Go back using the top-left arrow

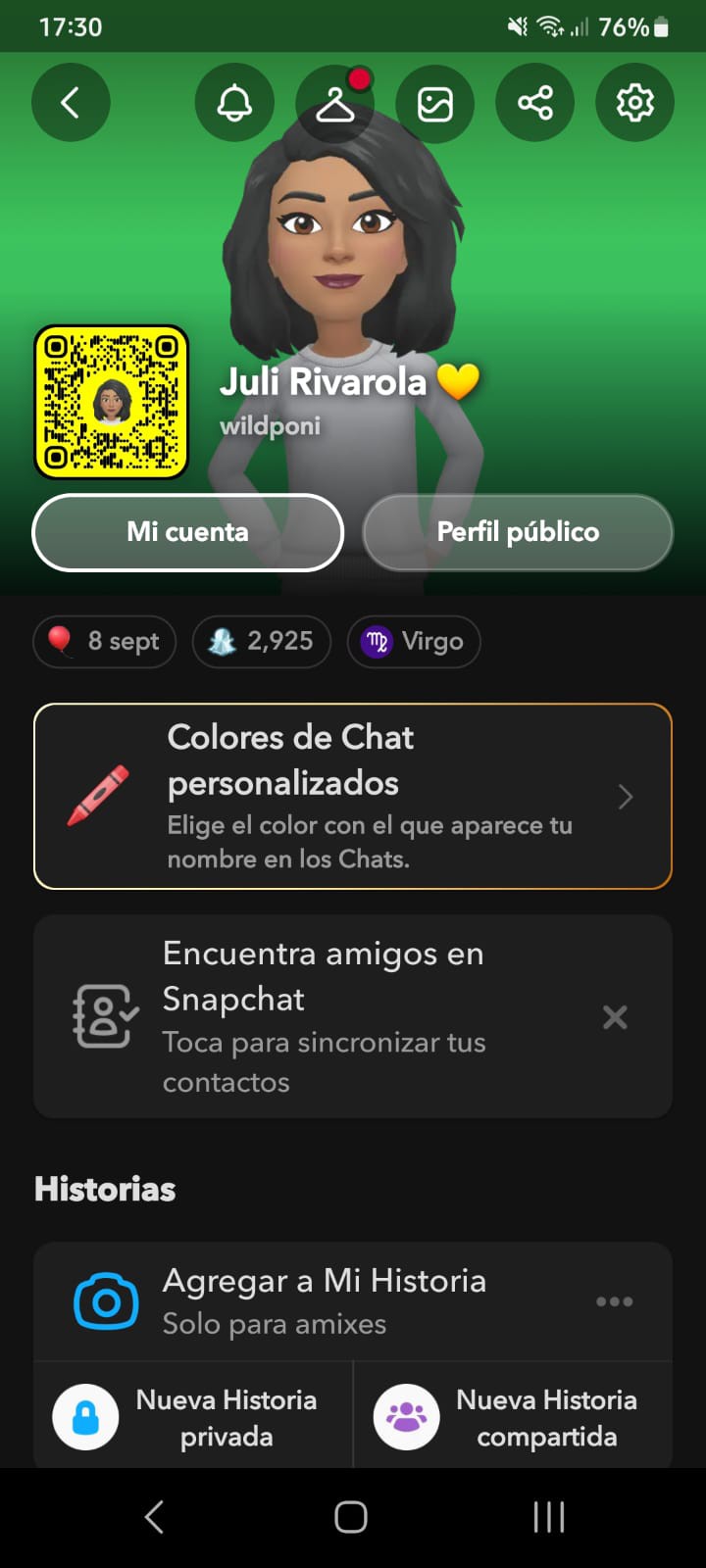pos(71,102)
